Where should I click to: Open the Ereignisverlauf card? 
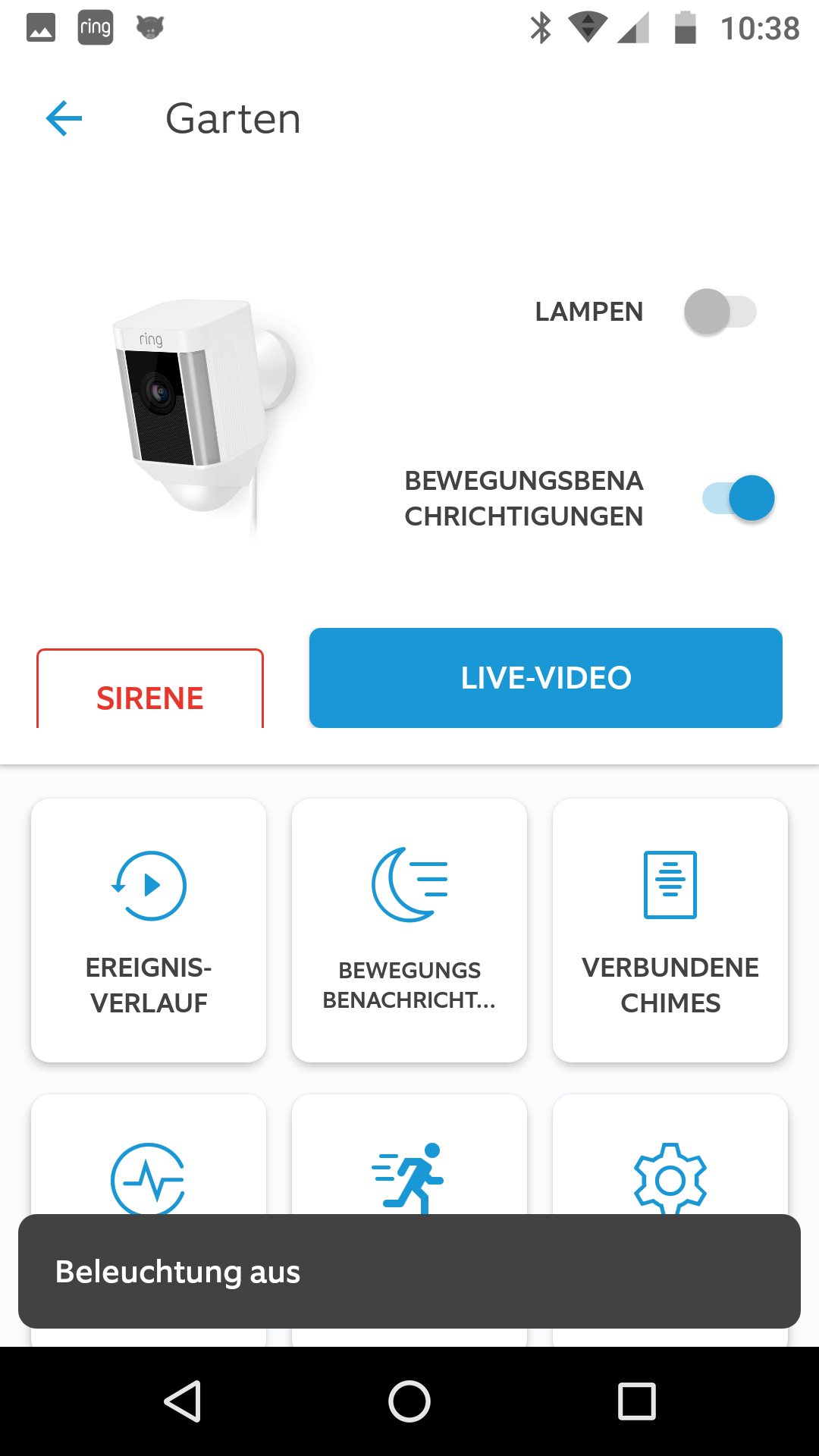pos(149,930)
